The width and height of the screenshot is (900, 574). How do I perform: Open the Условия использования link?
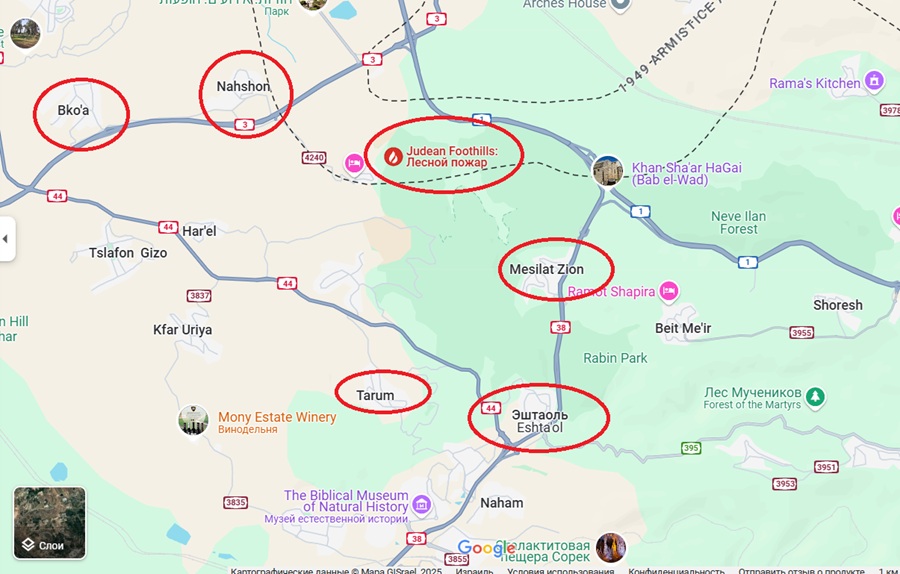(x=561, y=570)
